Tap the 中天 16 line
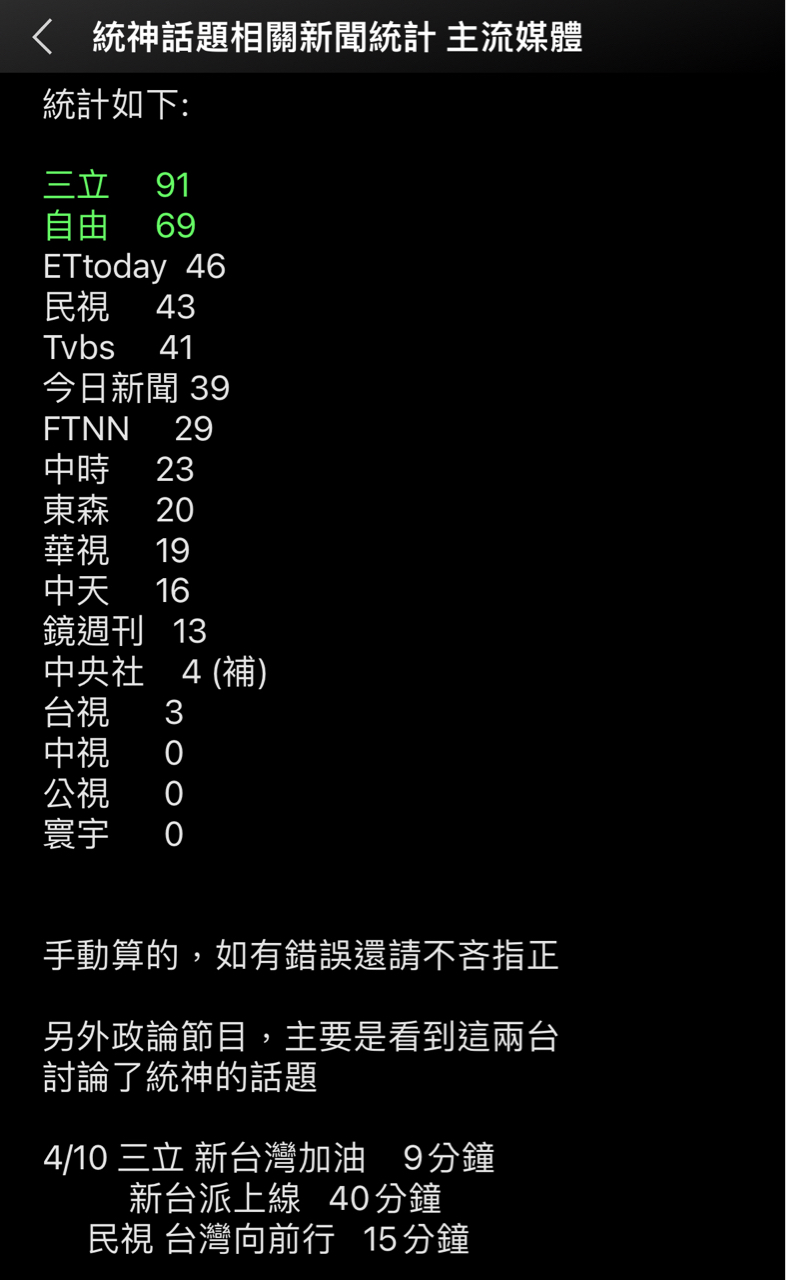786x1280 pixels. click(x=115, y=591)
